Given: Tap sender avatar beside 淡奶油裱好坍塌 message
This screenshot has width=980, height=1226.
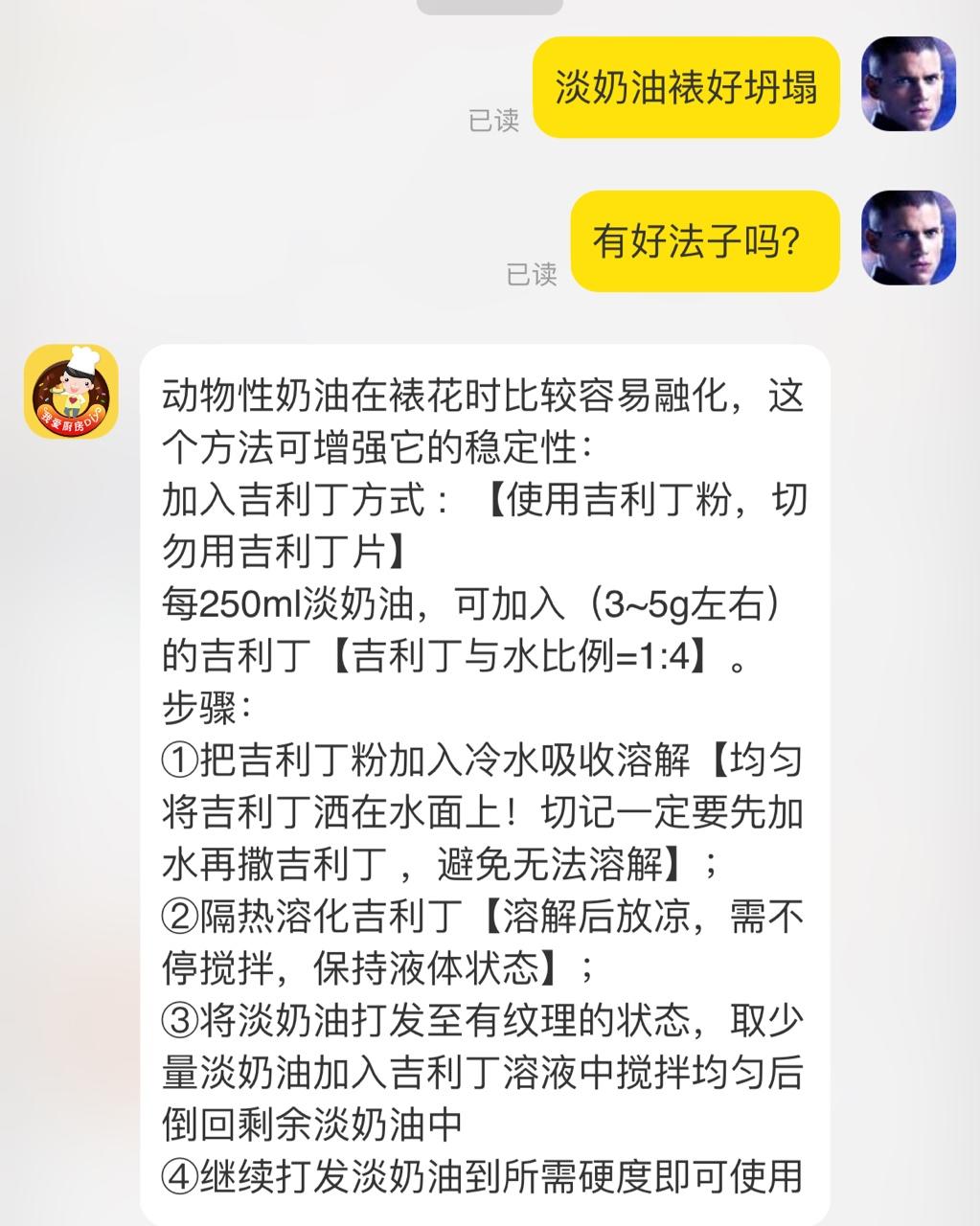Looking at the screenshot, I should 908,84.
